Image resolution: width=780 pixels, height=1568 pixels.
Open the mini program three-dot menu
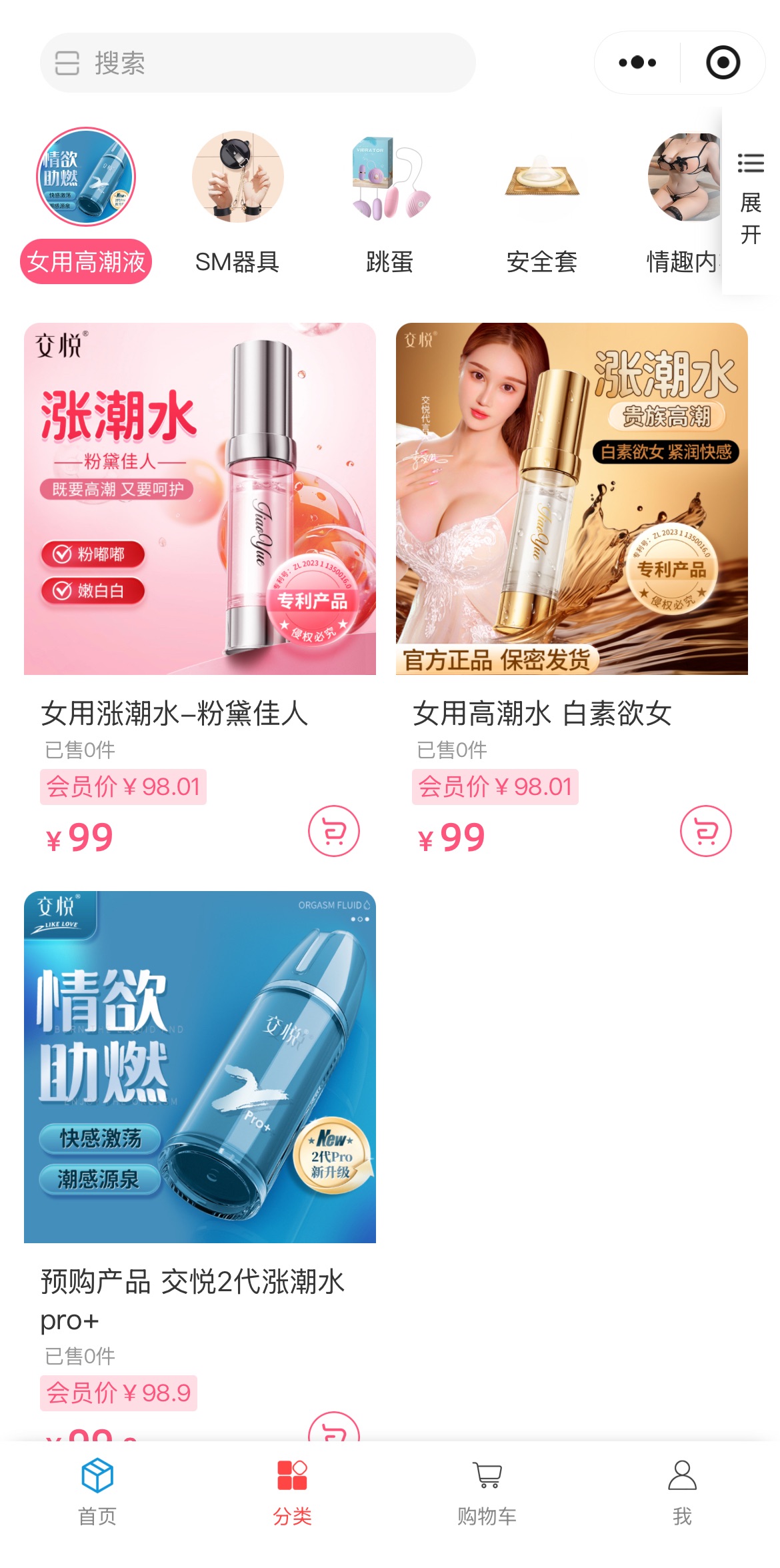click(637, 63)
